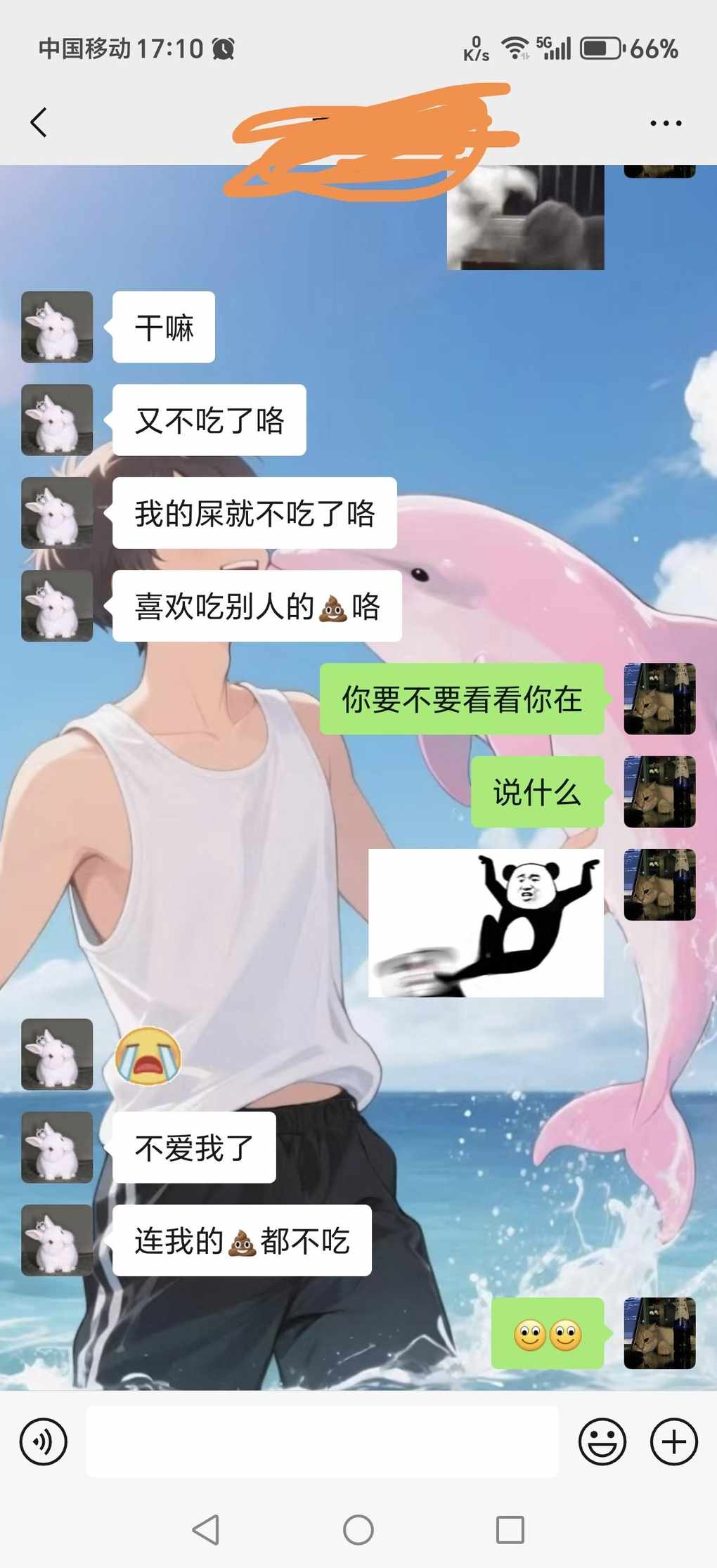Open the panda meme image sent
This screenshot has width=717, height=1568.
click(x=486, y=923)
